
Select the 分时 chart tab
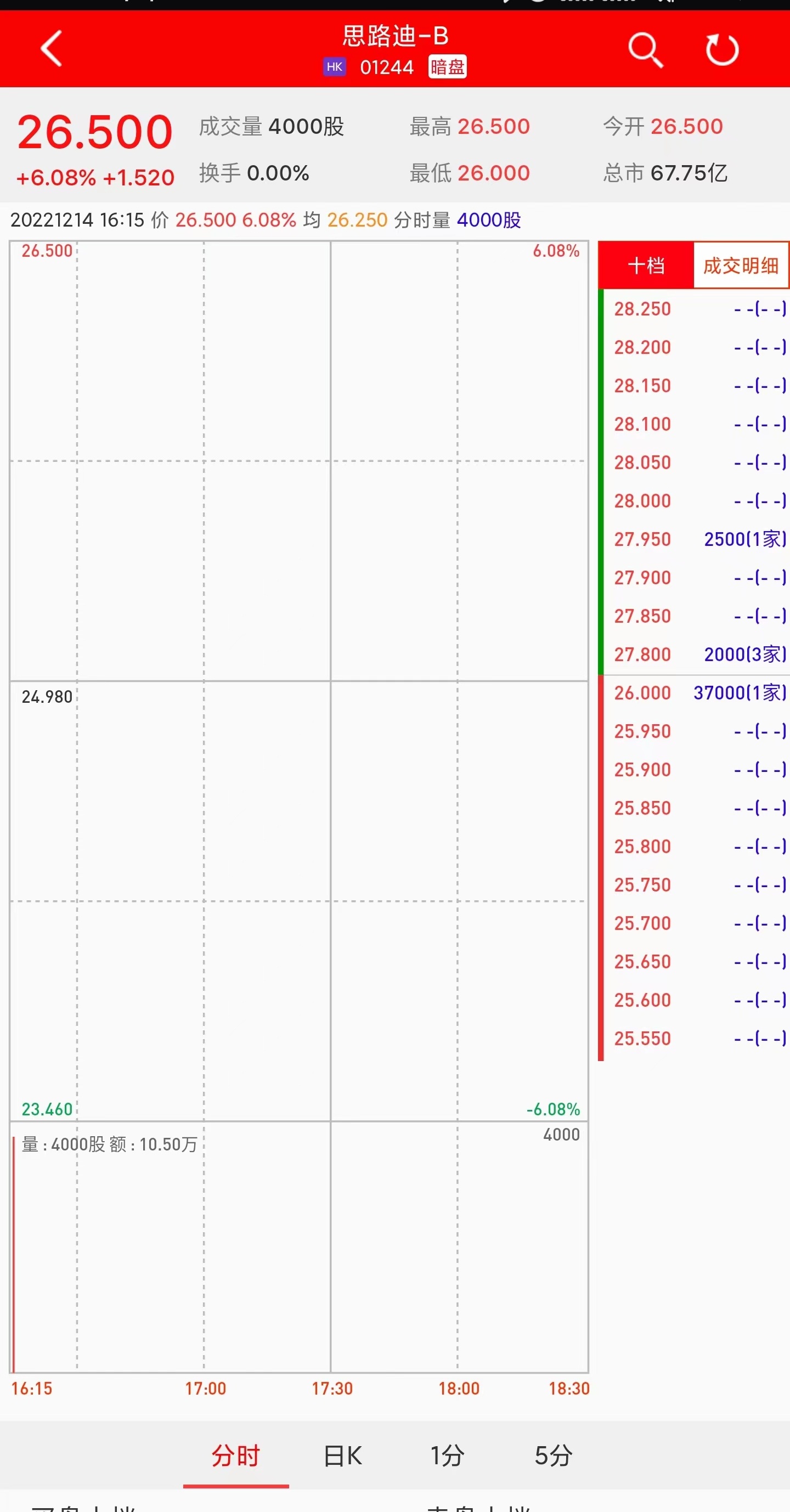(x=236, y=1455)
